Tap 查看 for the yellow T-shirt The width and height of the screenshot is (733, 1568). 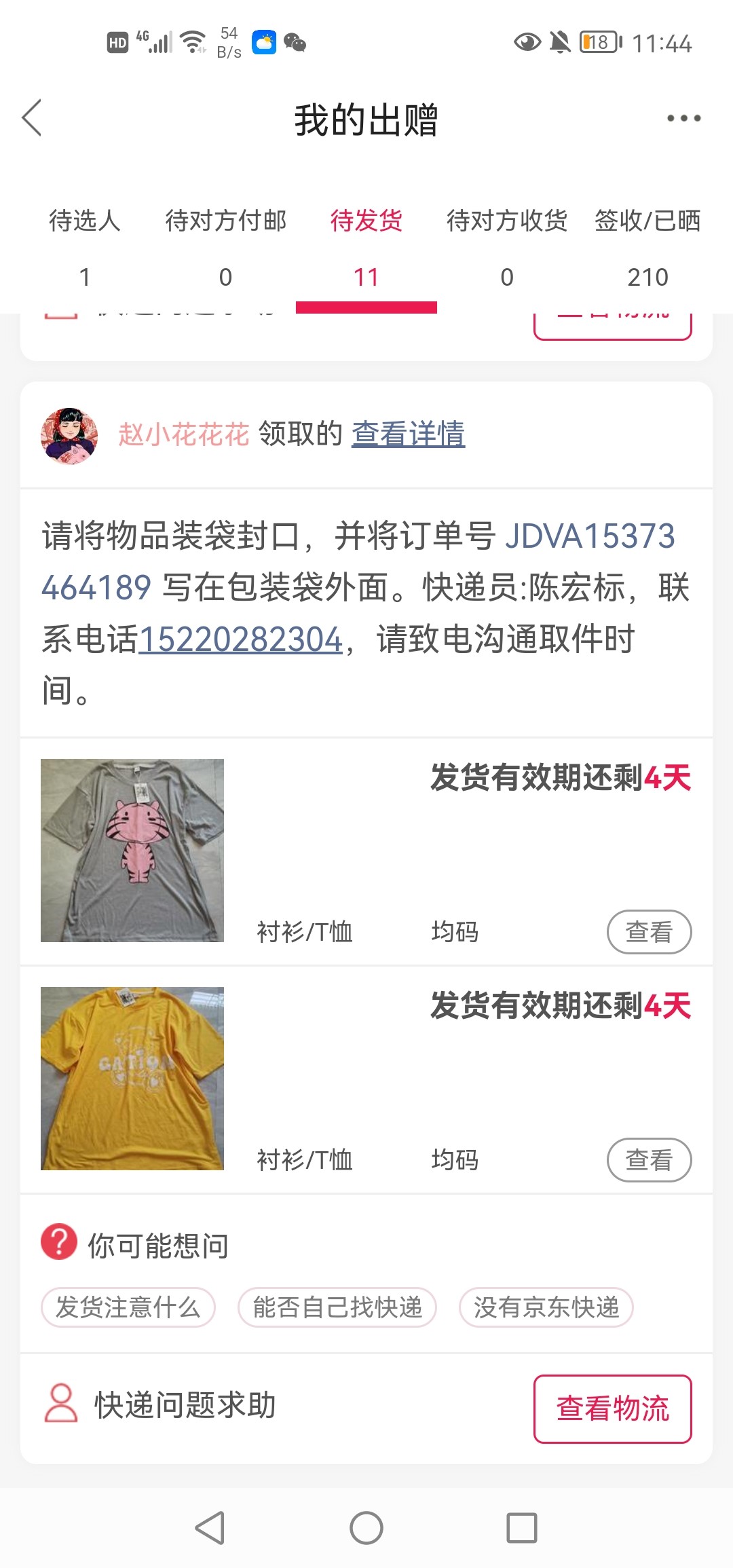coord(649,1160)
